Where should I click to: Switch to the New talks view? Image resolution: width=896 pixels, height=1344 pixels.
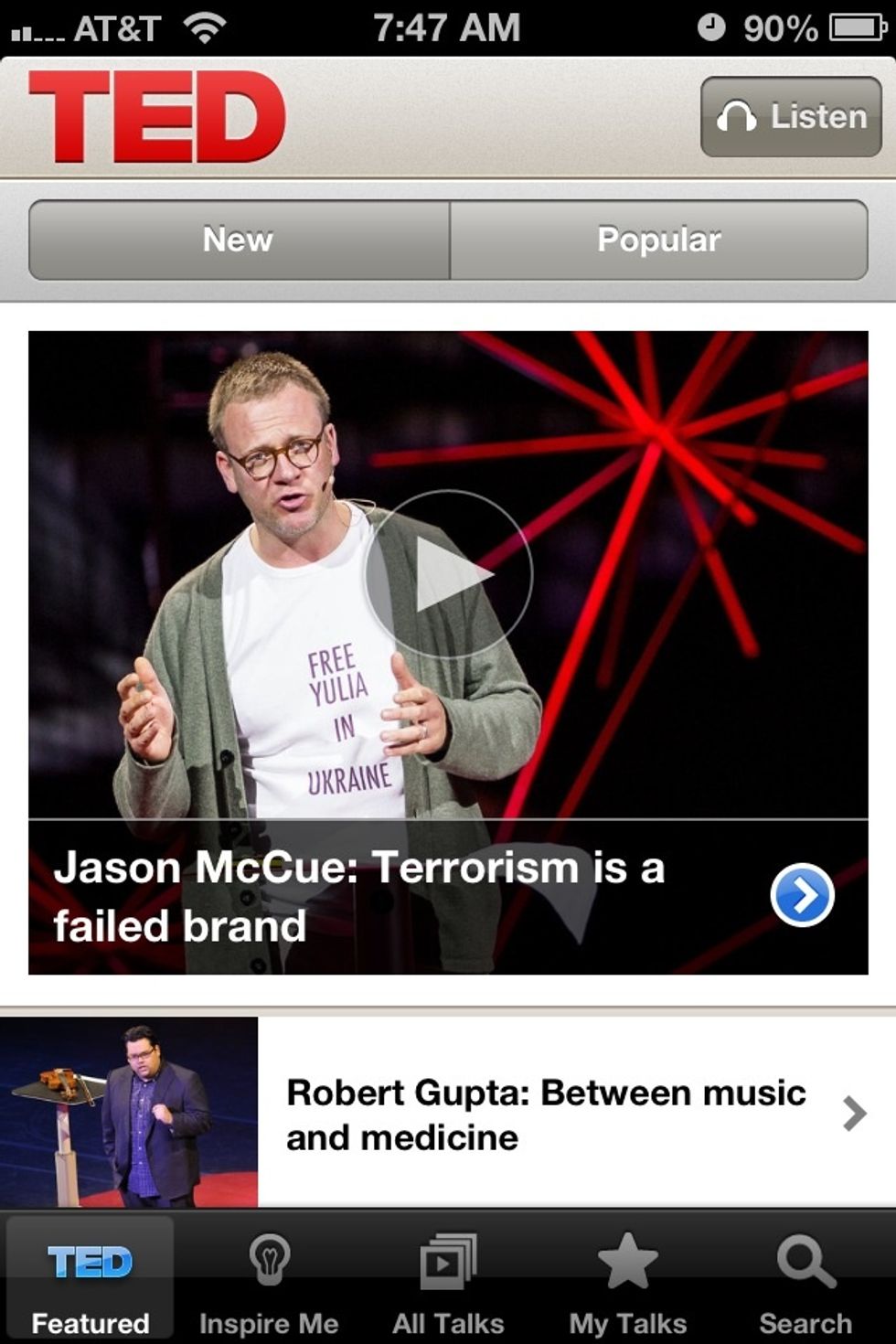coord(238,240)
